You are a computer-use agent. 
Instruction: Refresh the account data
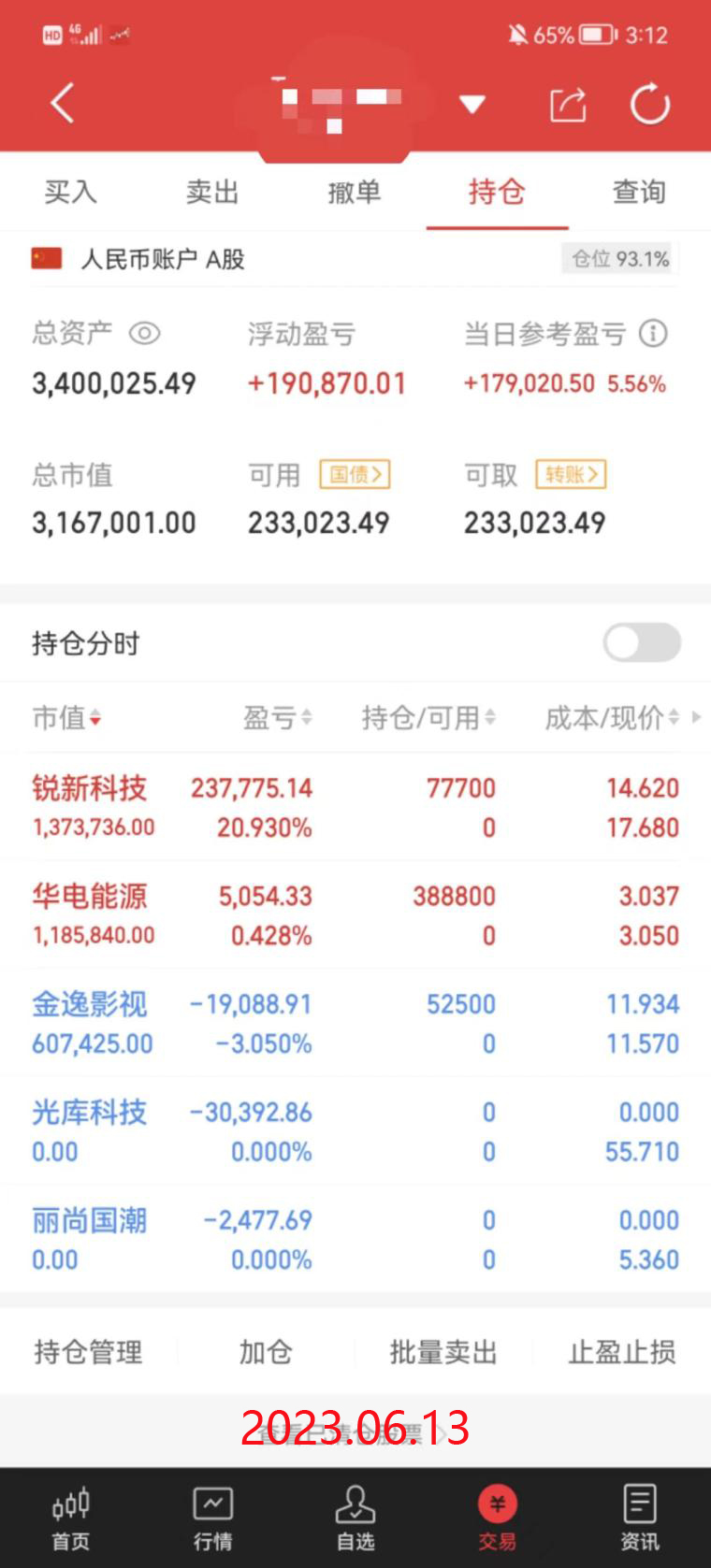649,104
